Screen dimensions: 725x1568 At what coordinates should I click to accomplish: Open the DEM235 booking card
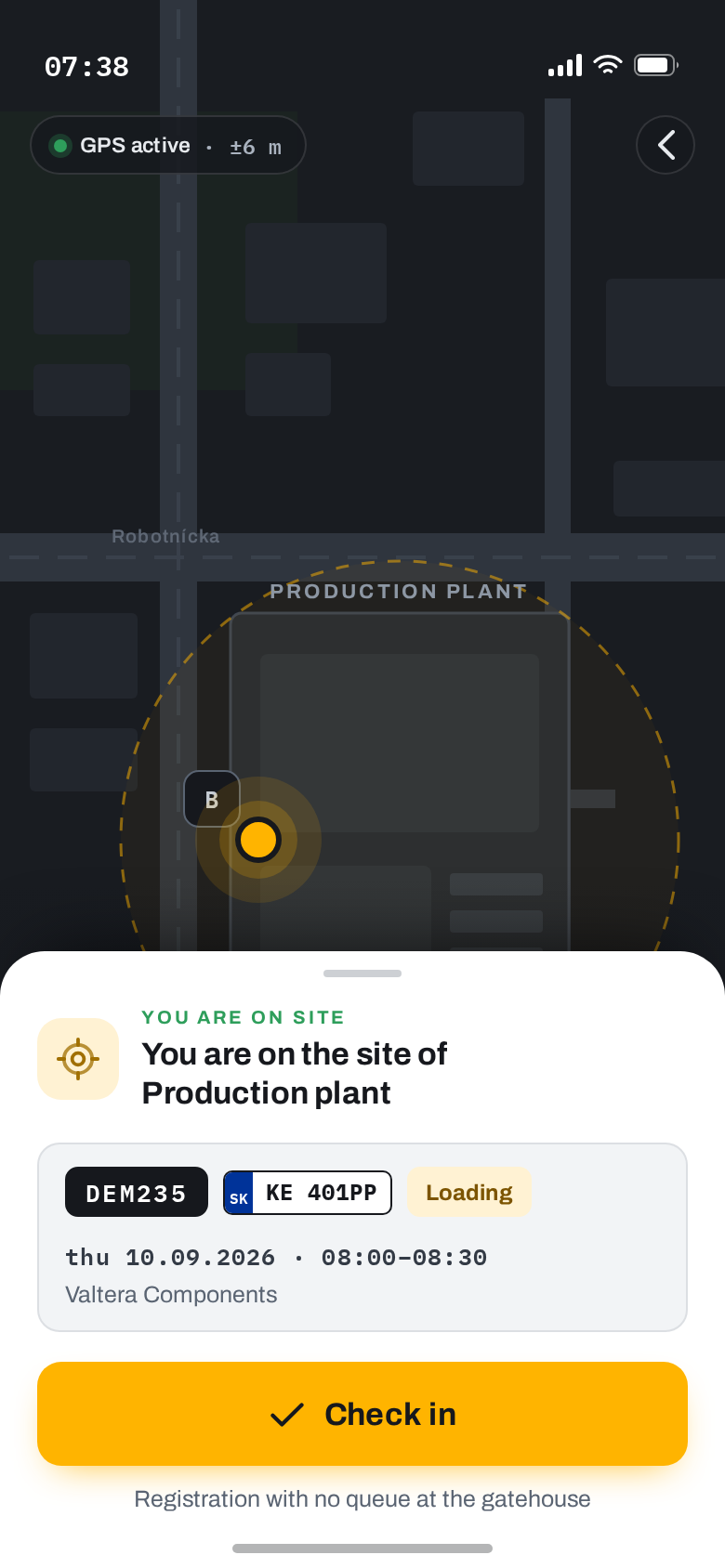(362, 1237)
